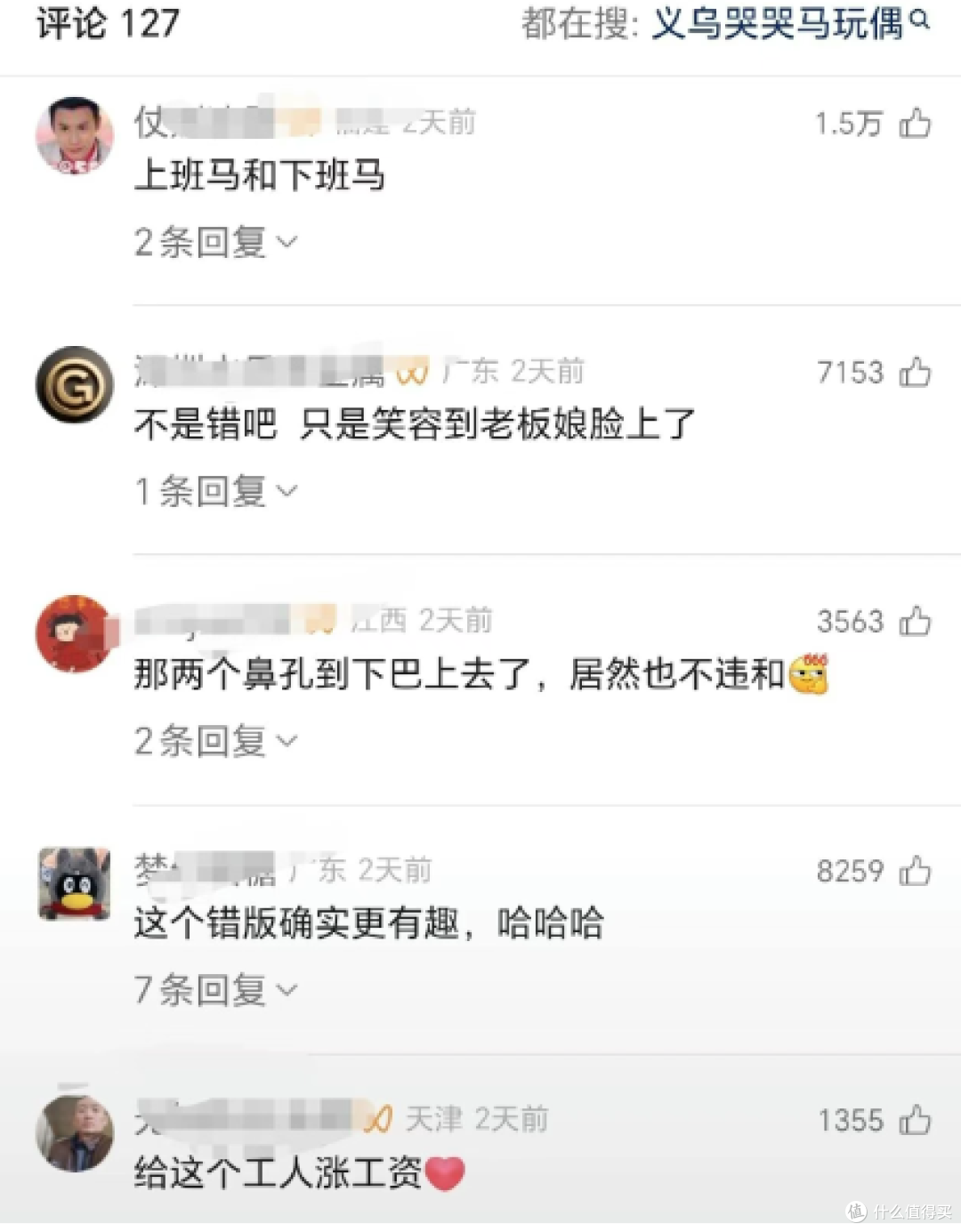This screenshot has width=961, height=1232.
Task: Like the comment about 老板娘脸上
Action: (915, 373)
